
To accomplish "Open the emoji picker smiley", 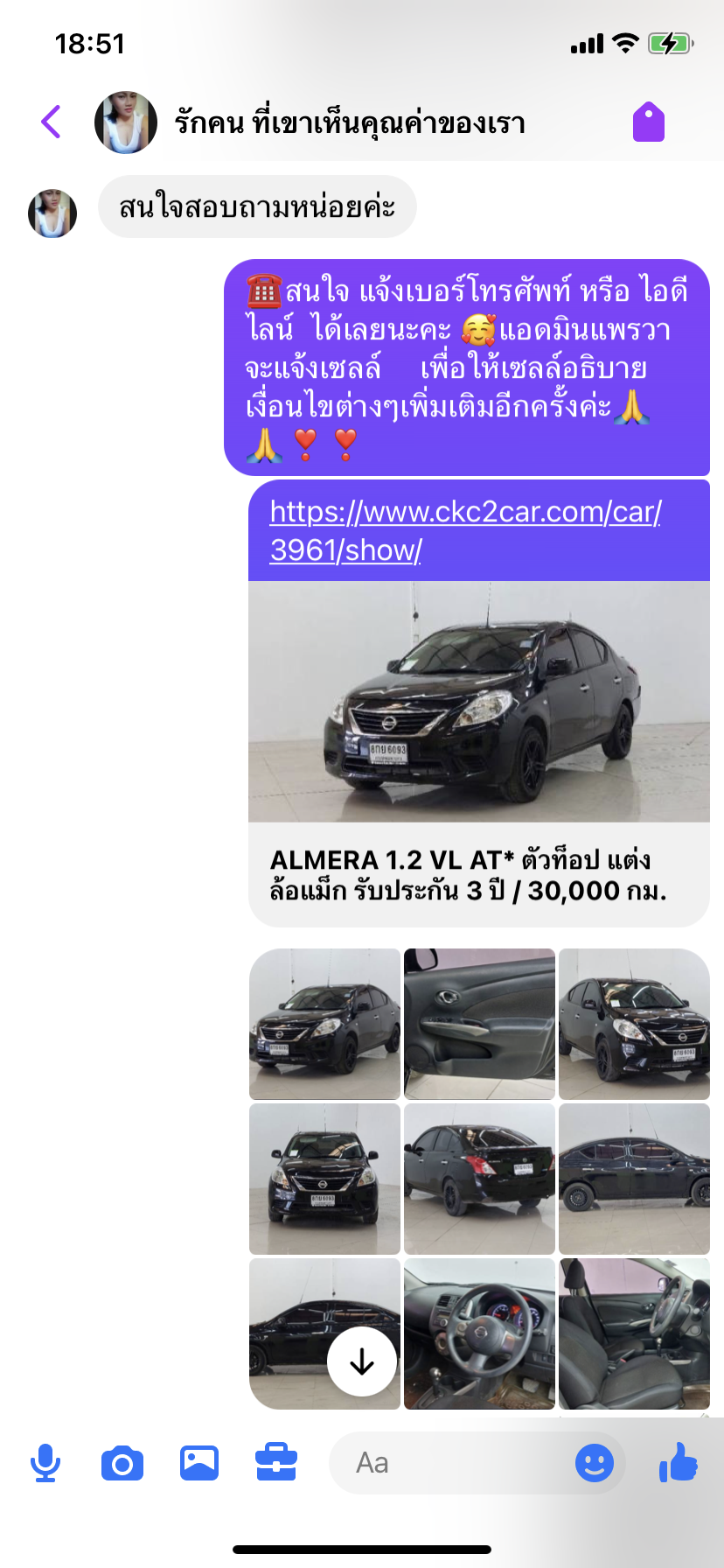I will (595, 1463).
